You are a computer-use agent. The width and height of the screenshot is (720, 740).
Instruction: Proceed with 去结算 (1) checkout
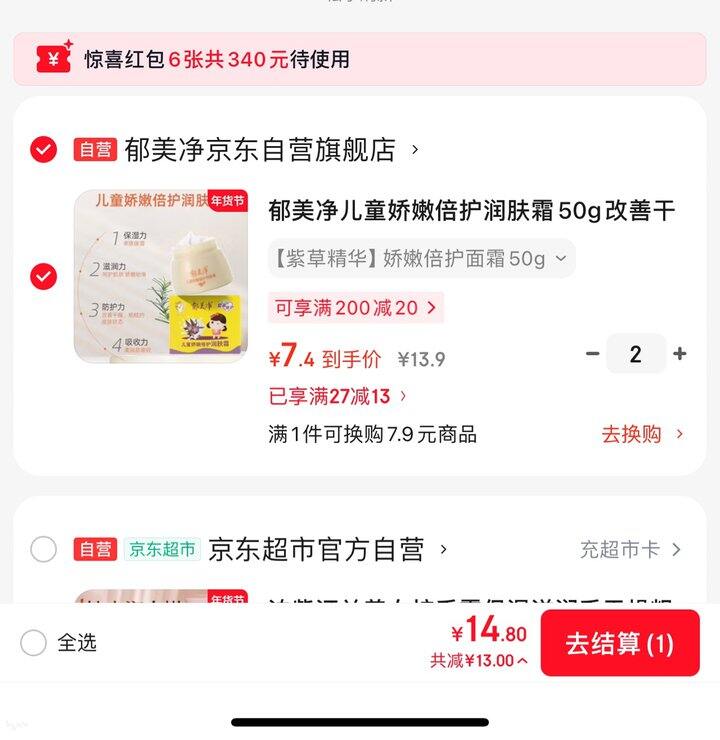[x=620, y=643]
